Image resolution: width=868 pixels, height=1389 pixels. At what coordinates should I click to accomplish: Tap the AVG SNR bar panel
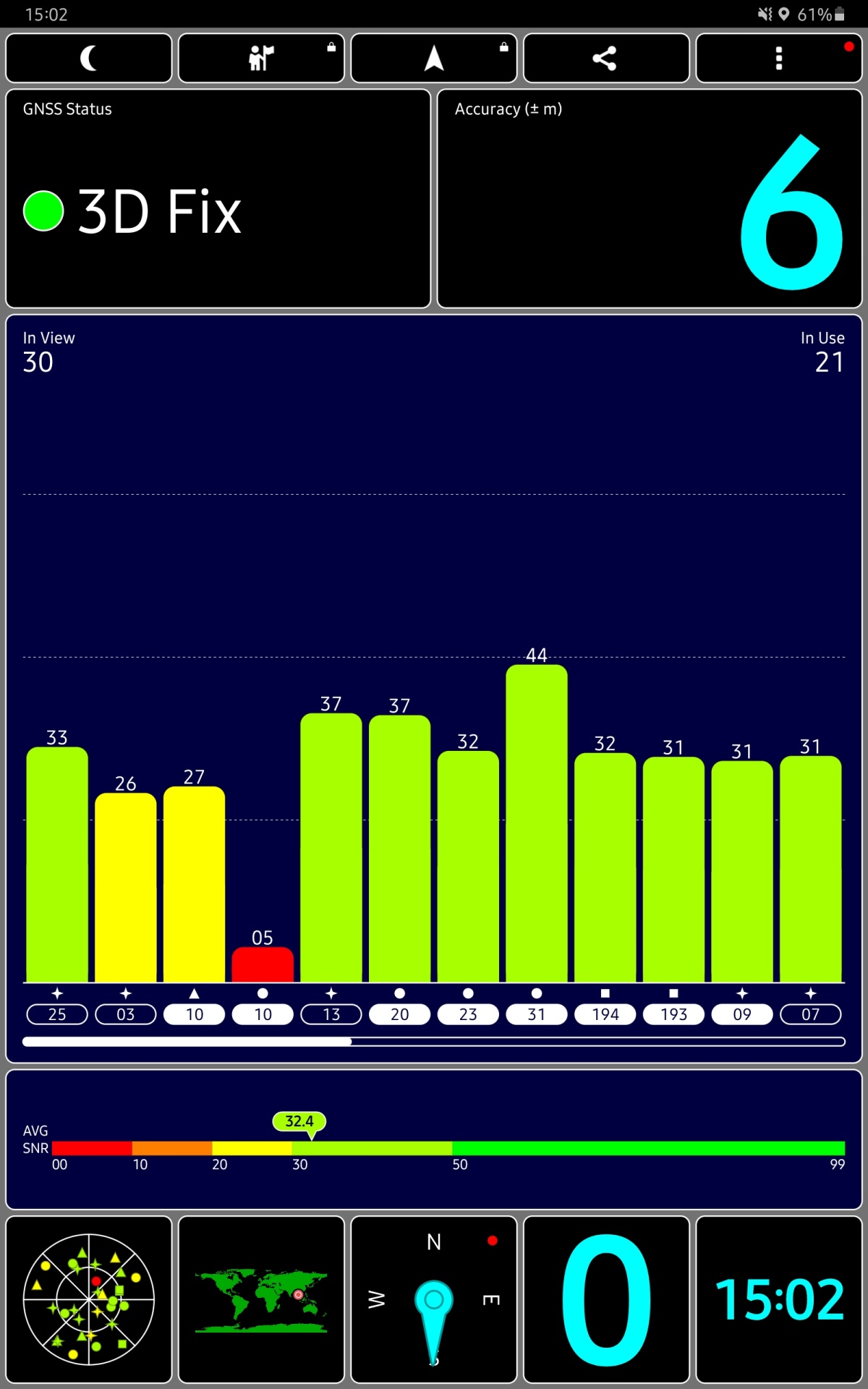pos(434,1139)
